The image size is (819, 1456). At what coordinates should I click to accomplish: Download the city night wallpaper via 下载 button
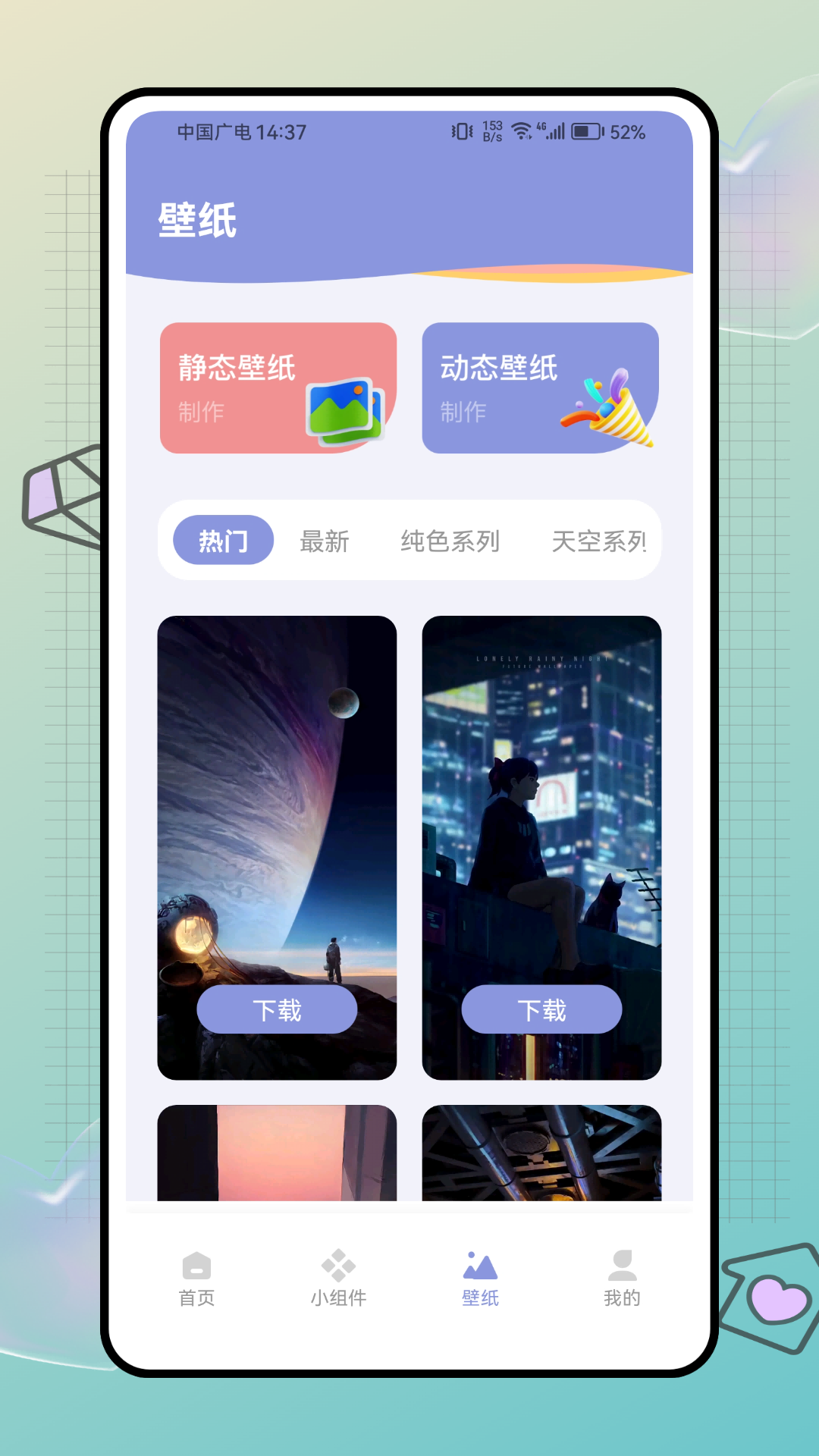(542, 1009)
